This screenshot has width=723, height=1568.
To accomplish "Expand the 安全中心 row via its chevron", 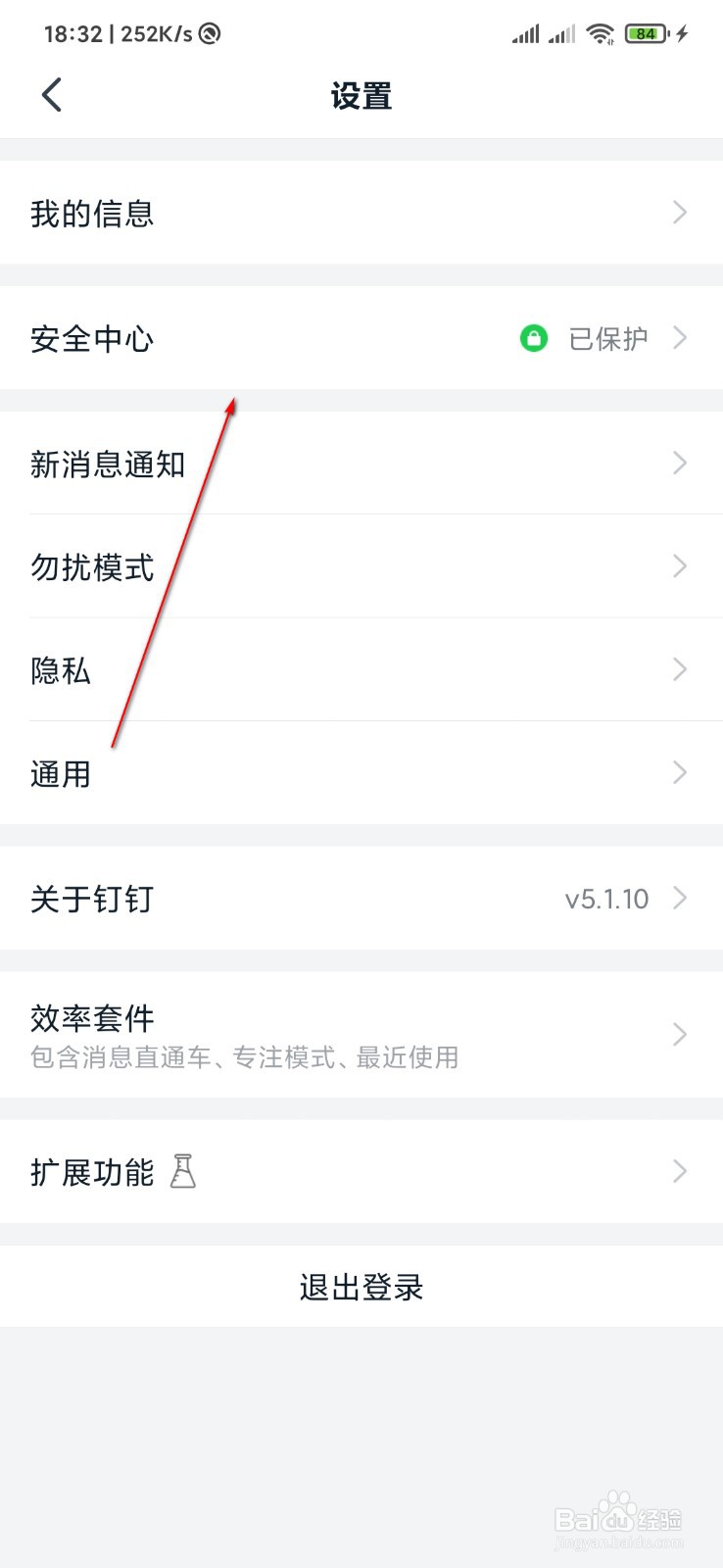I will (x=680, y=338).
